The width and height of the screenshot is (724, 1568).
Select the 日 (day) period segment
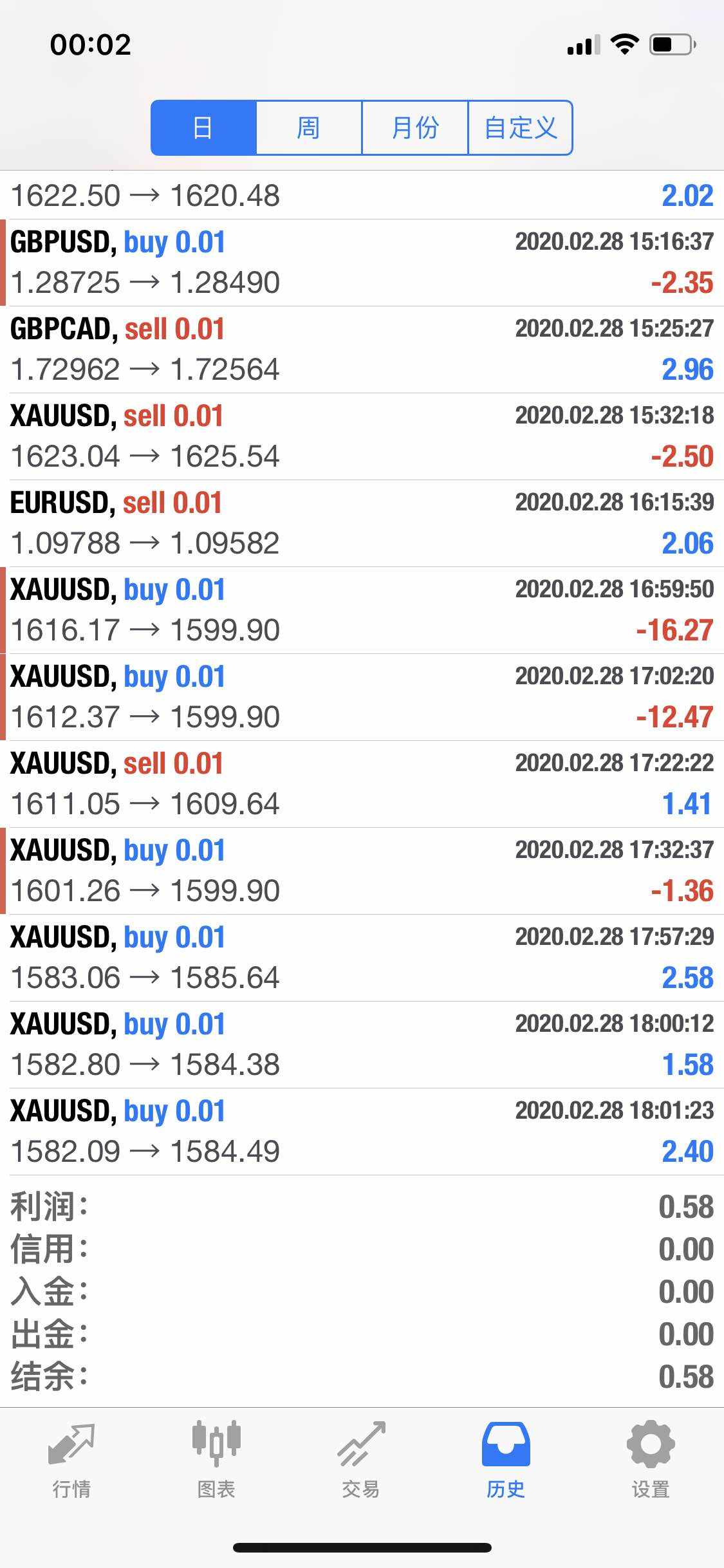(x=203, y=127)
